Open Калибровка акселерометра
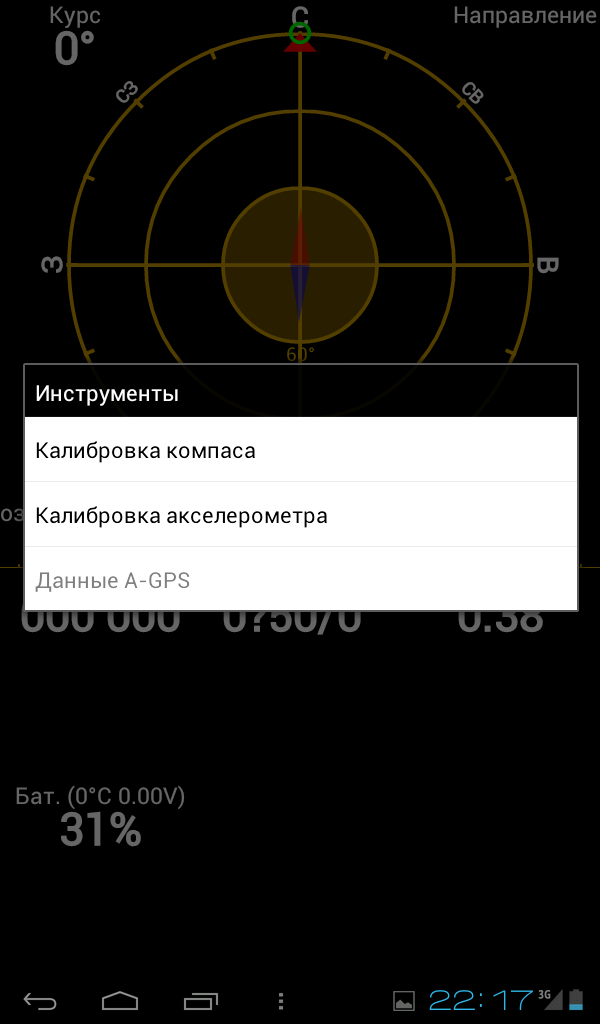This screenshot has width=600, height=1024. [x=300, y=515]
